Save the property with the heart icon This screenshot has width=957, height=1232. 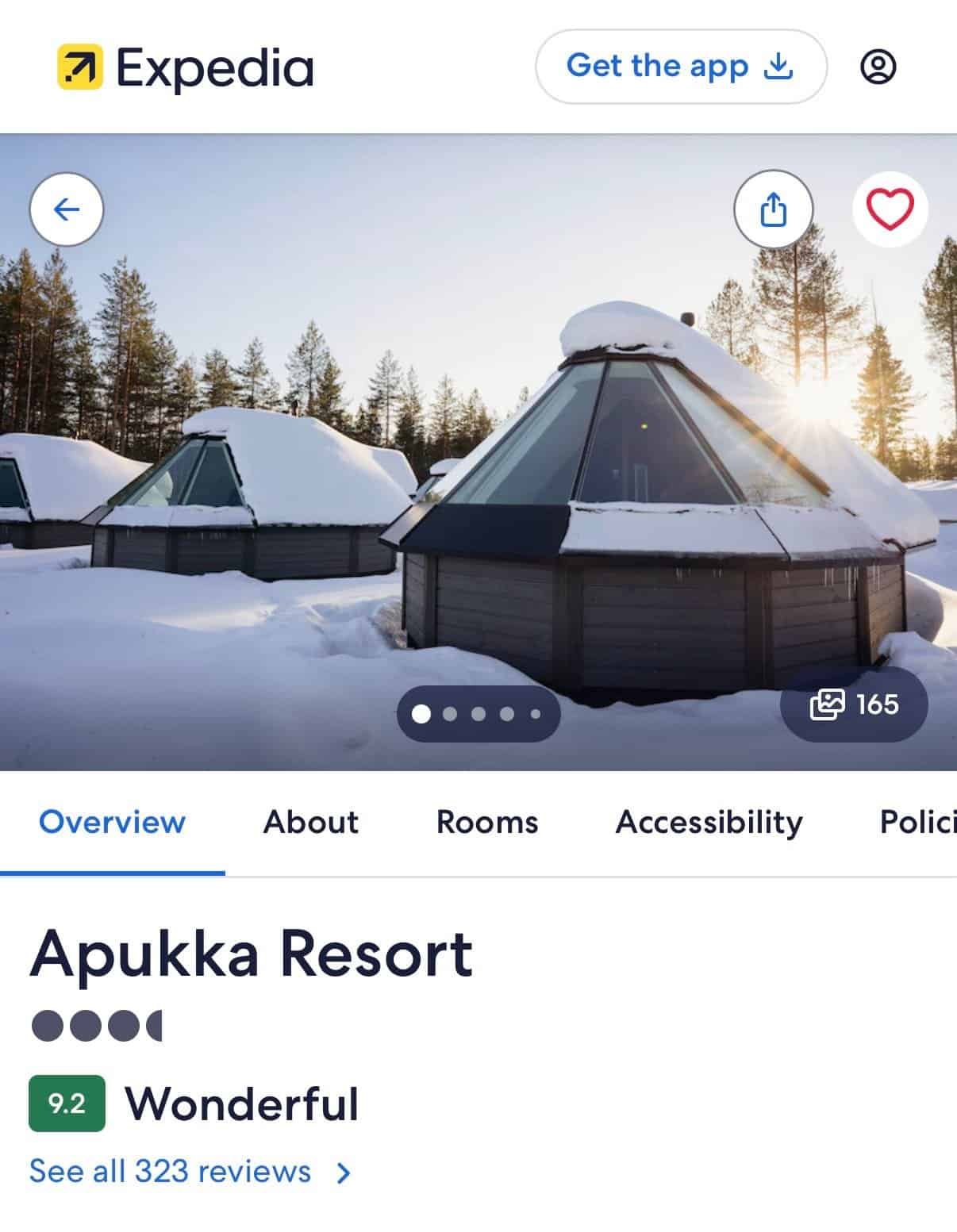890,209
